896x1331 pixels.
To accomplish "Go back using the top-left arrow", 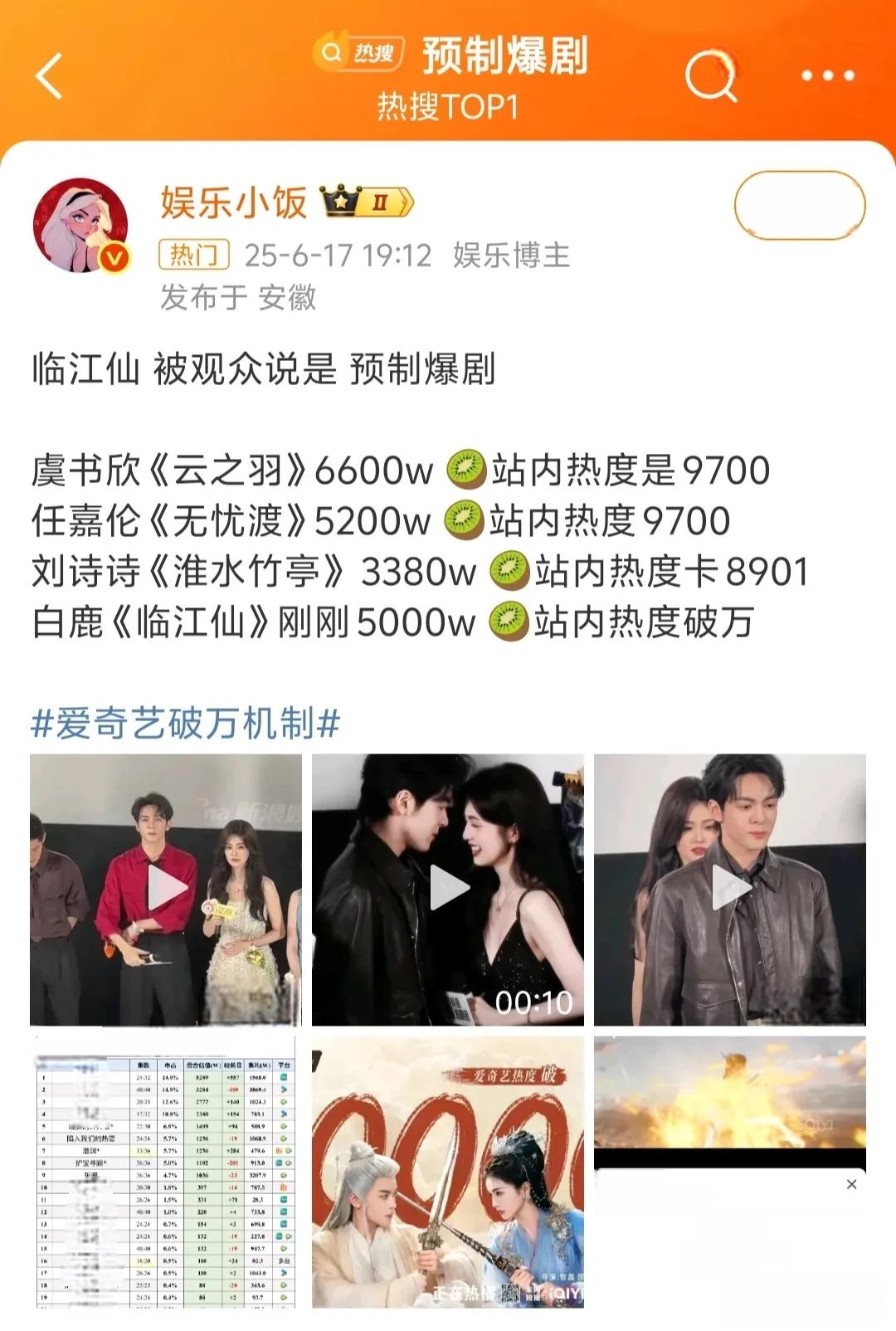I will tap(50, 76).
